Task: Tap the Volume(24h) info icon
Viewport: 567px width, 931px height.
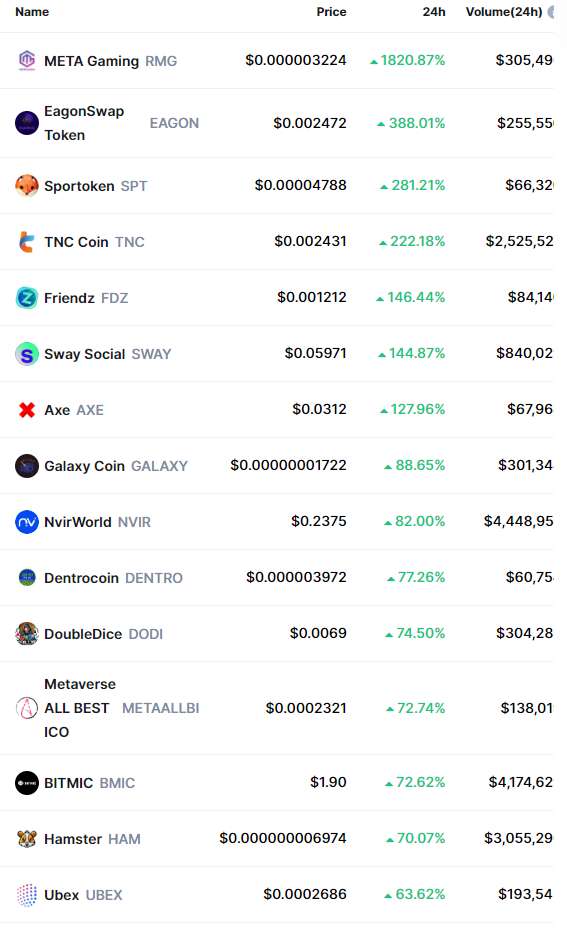Action: (552, 12)
